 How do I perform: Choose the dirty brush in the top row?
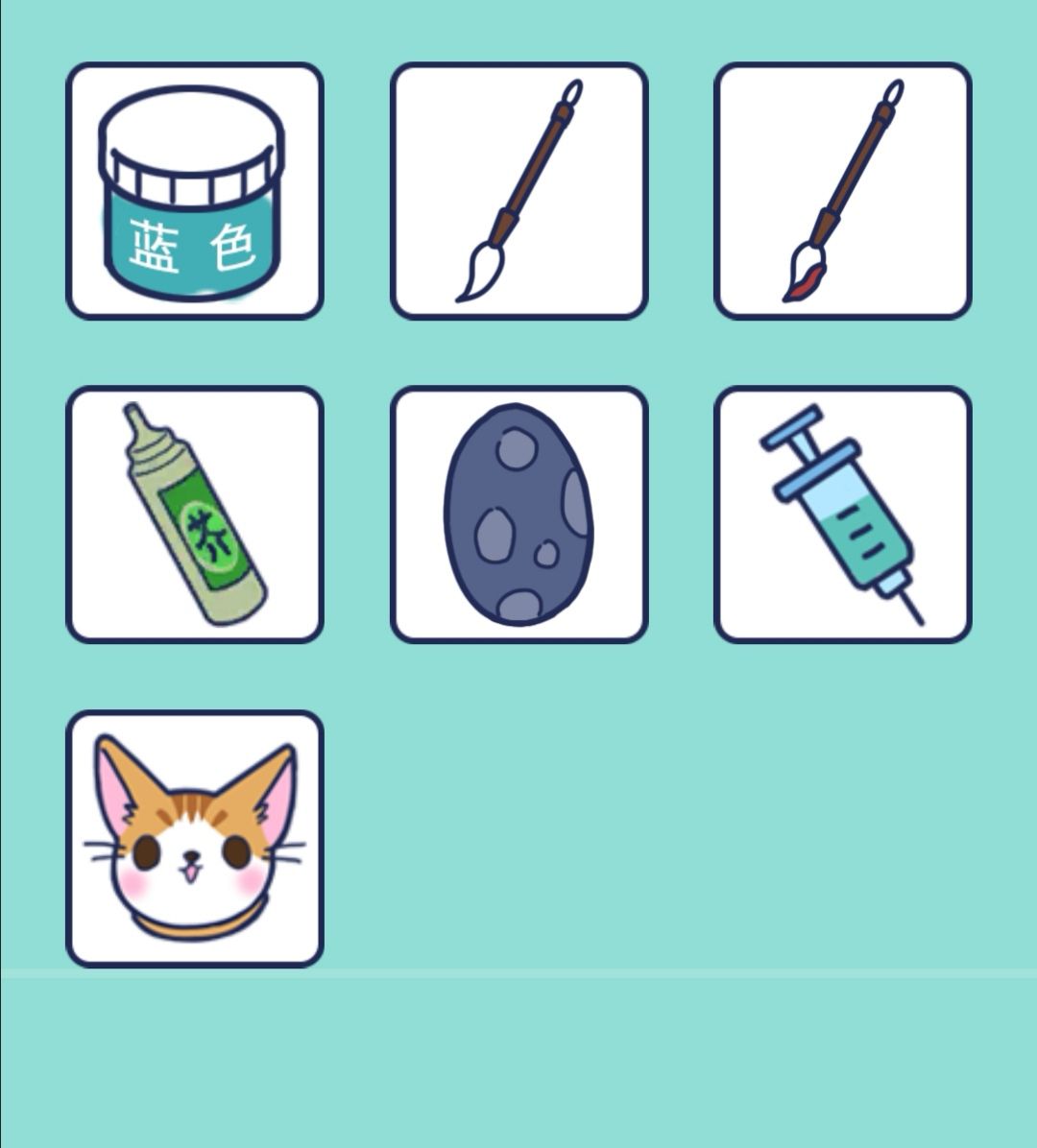(843, 187)
